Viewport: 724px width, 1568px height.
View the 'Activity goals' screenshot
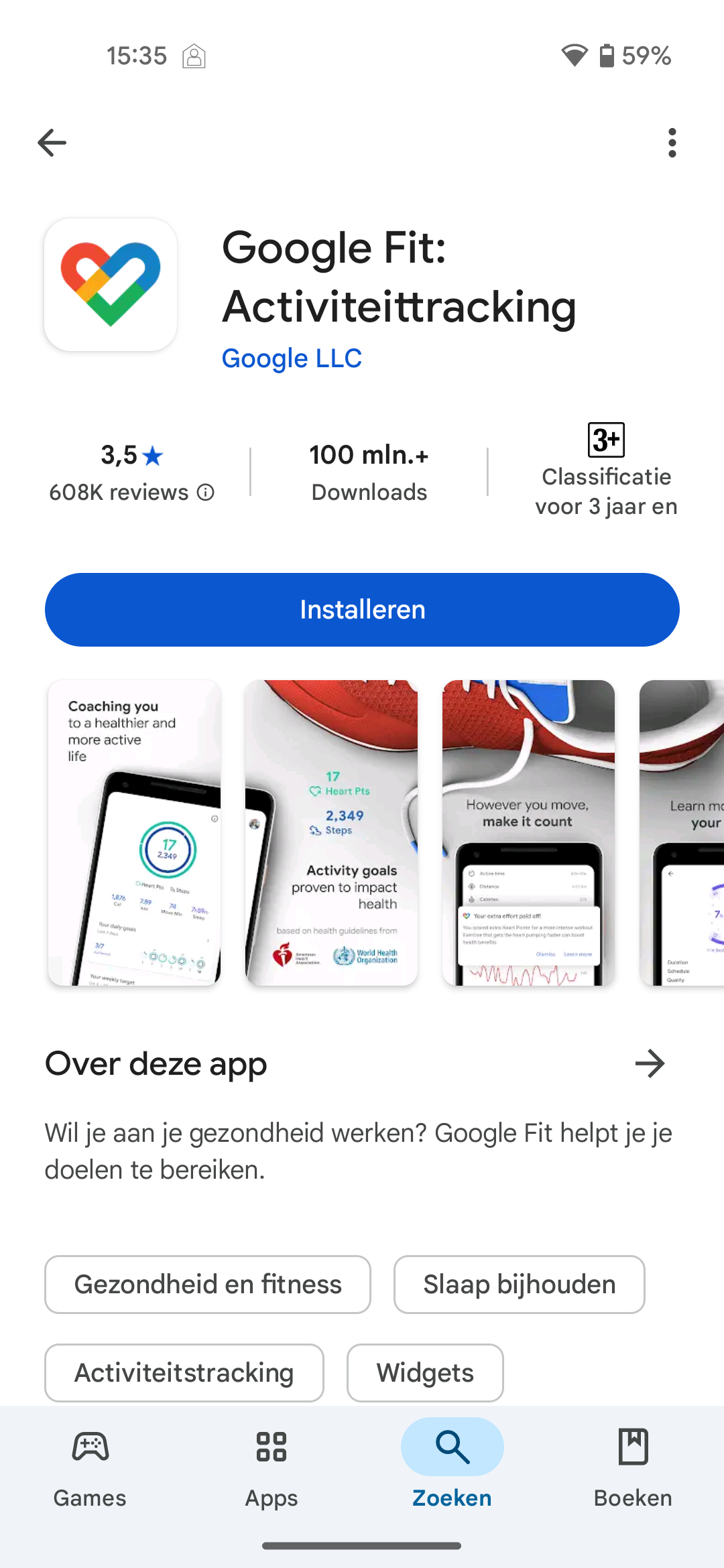(x=331, y=832)
